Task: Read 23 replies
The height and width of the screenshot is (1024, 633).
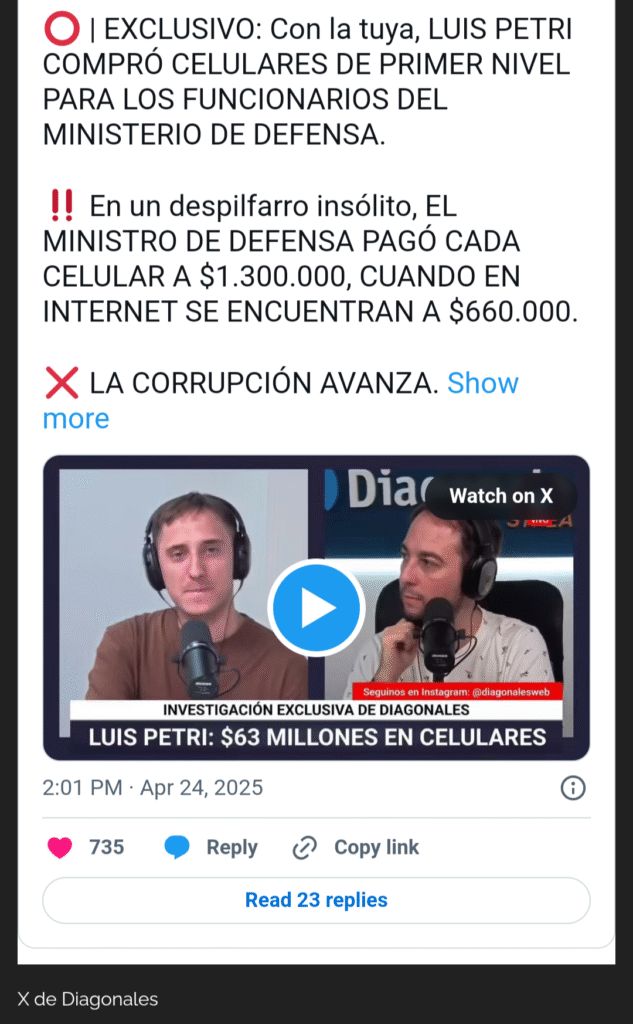Action: [x=316, y=900]
